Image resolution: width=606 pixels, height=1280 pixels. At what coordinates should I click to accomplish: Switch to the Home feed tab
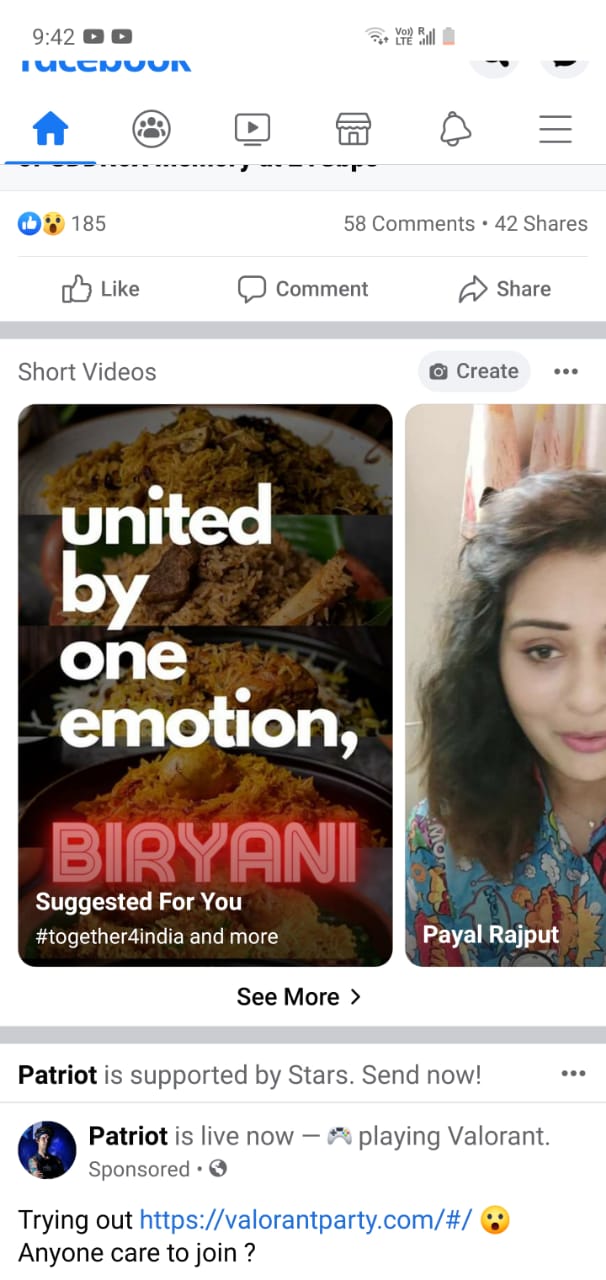(x=50, y=128)
